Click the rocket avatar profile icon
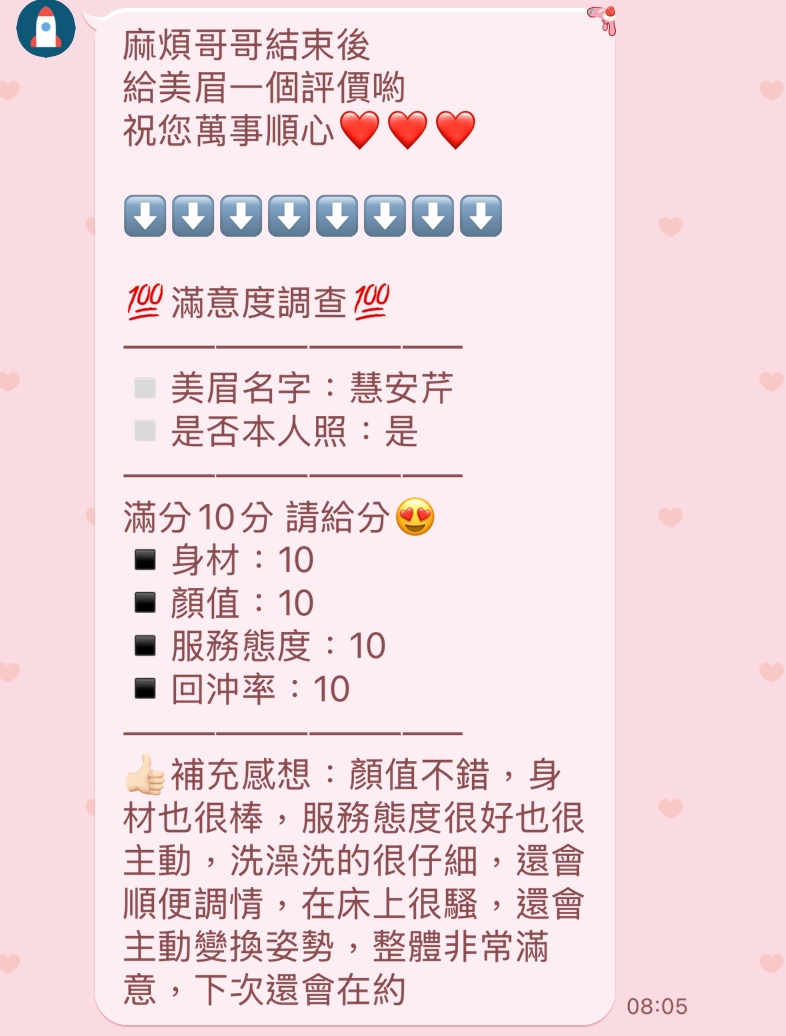 [44, 29]
